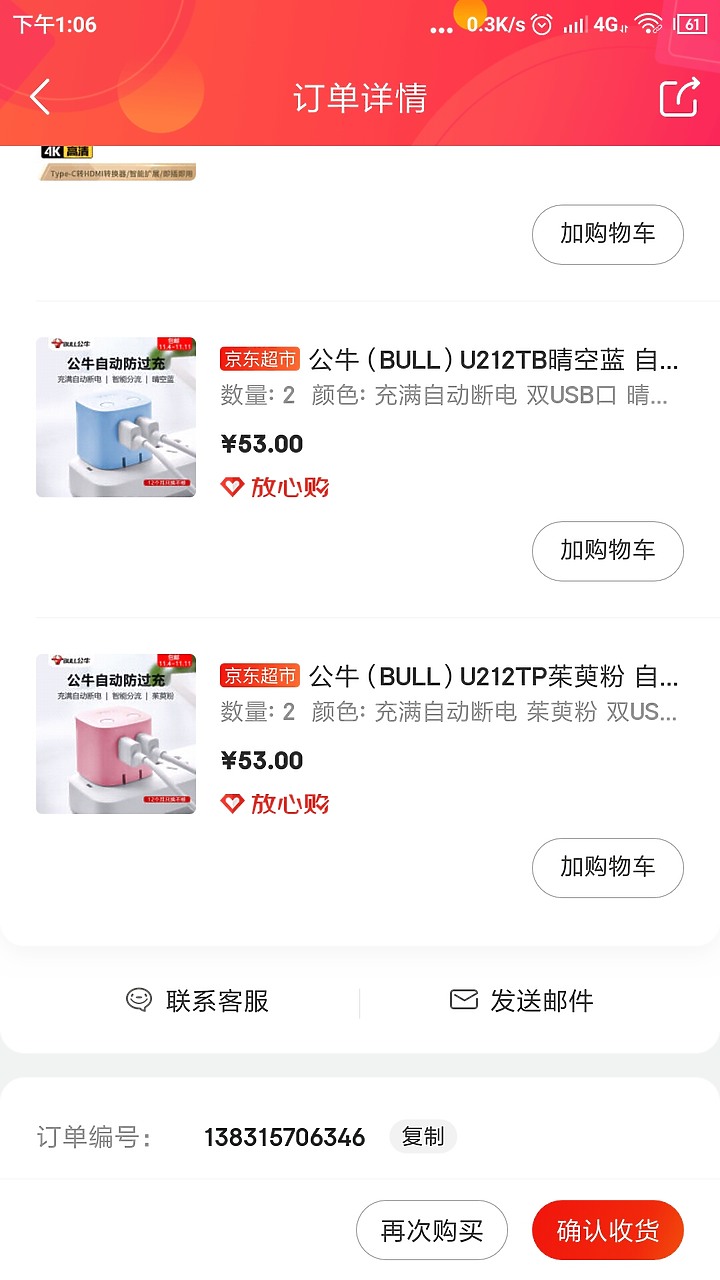
Task: Tap 再次购买 to buy again
Action: [432, 1230]
